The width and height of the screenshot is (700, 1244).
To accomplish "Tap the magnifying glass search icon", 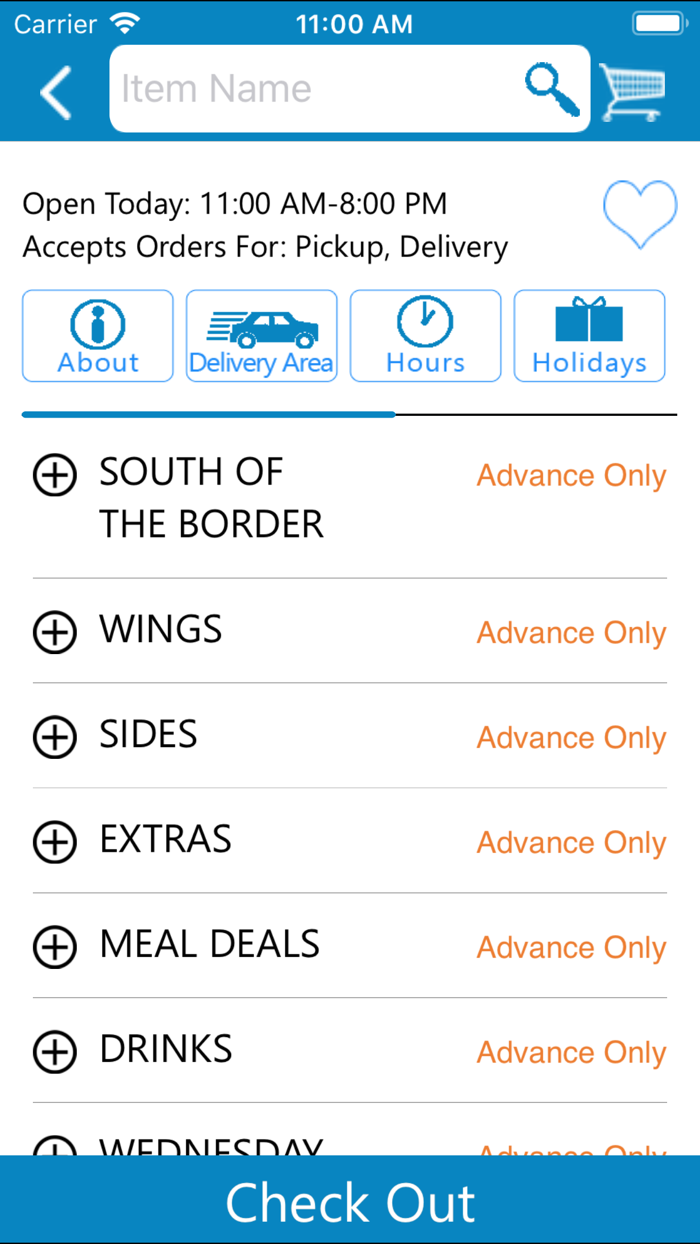I will [553, 89].
